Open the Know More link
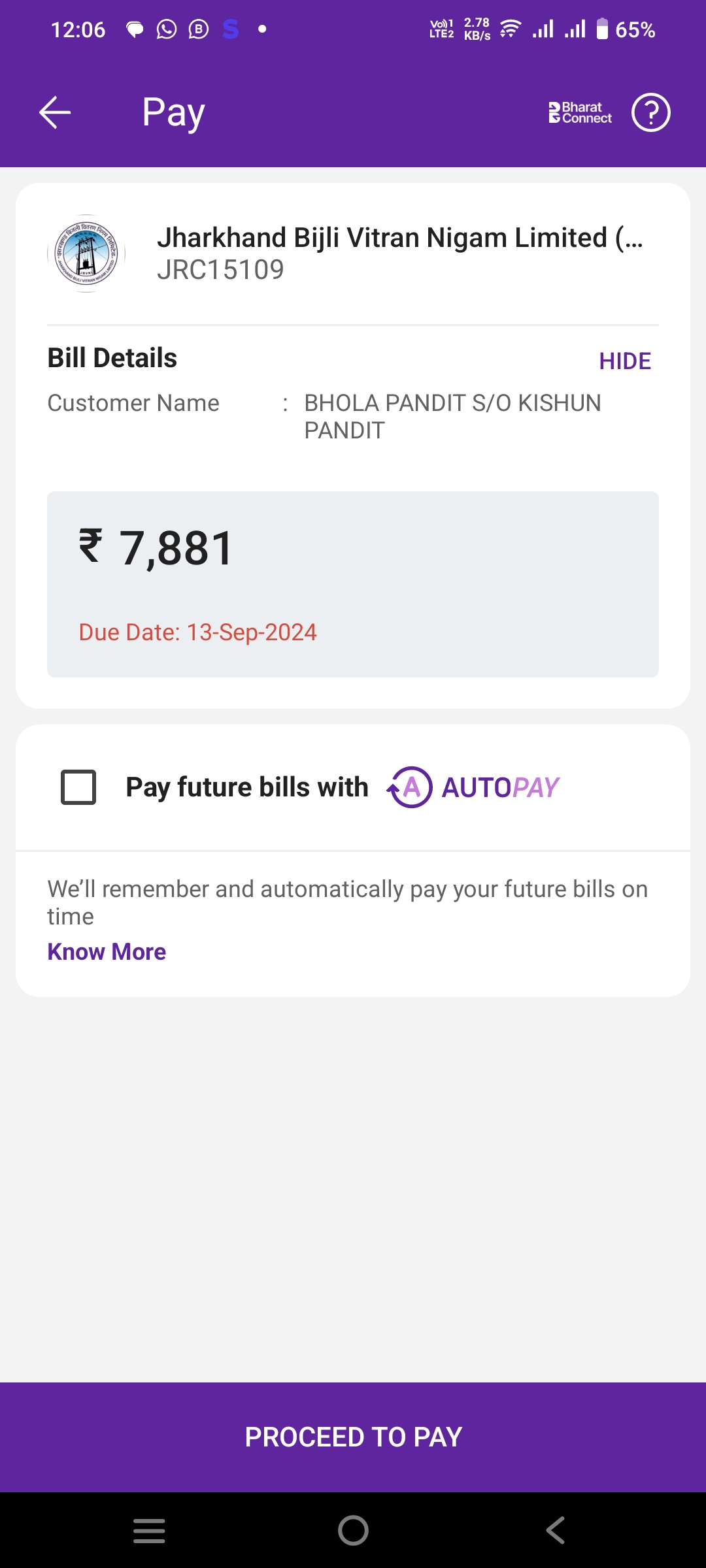Viewport: 706px width, 1568px height. pyautogui.click(x=107, y=951)
